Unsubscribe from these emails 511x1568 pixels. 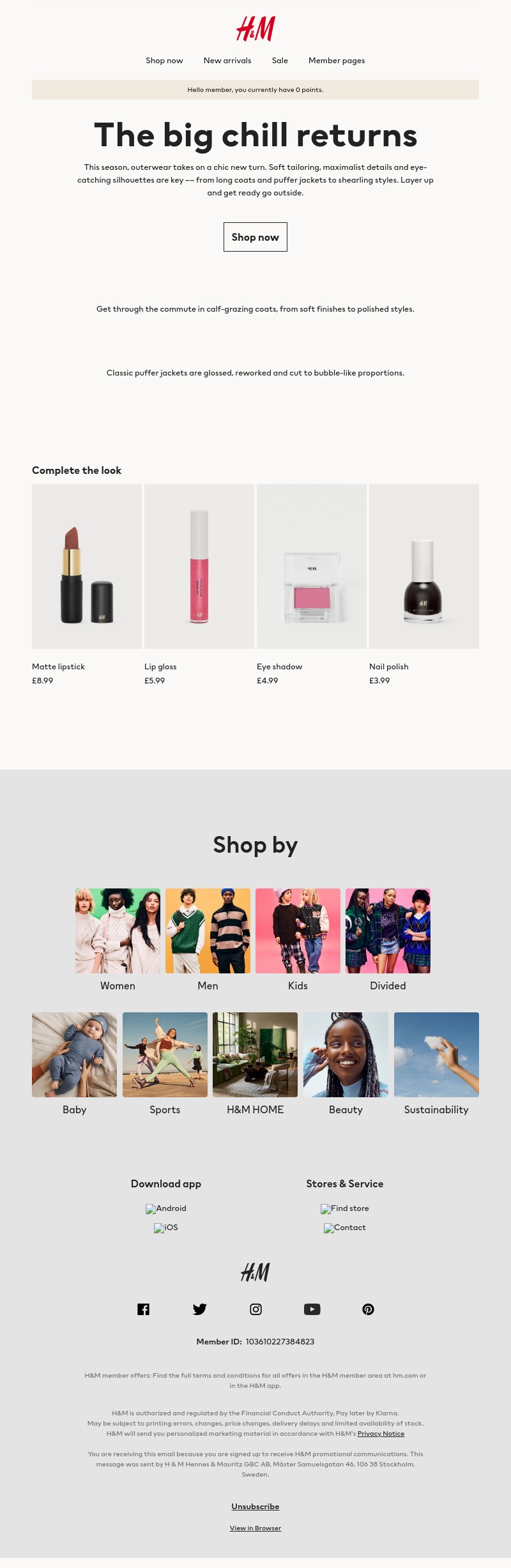click(x=256, y=1506)
